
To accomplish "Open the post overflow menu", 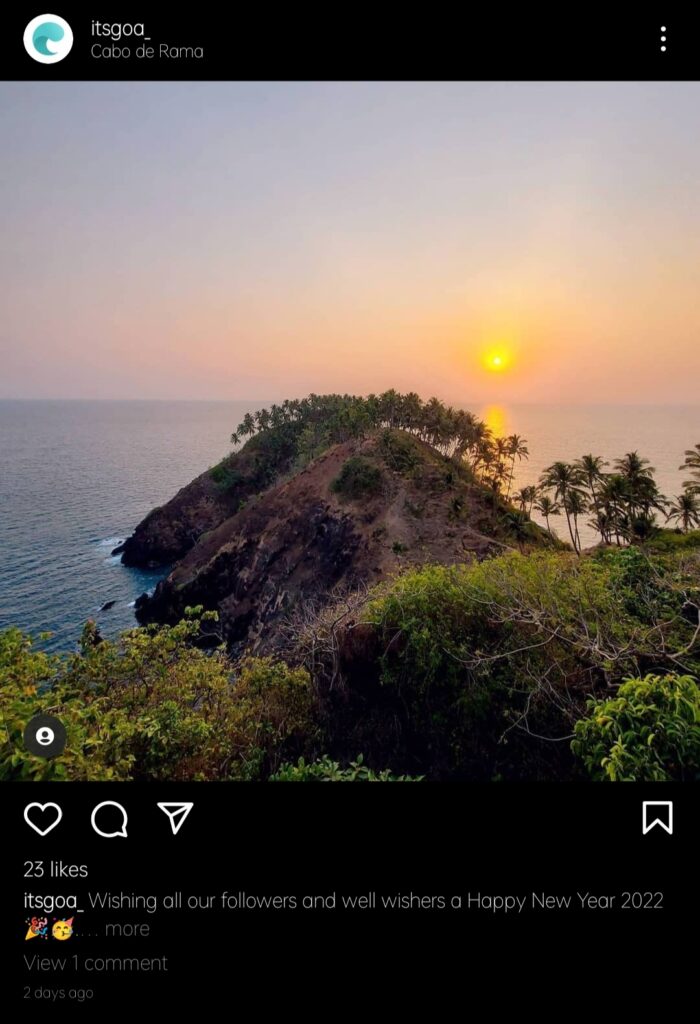I will tap(662, 39).
